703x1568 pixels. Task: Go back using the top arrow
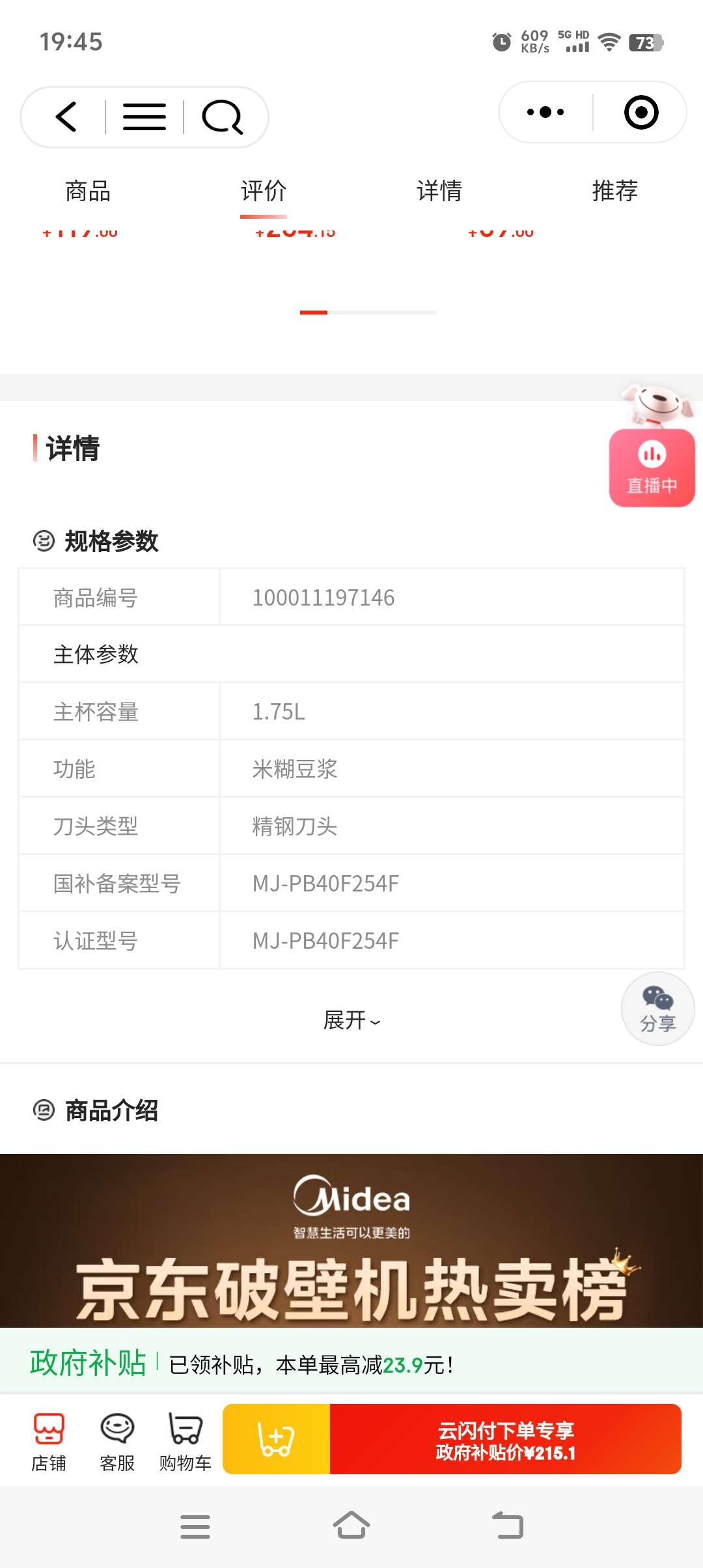(x=66, y=117)
